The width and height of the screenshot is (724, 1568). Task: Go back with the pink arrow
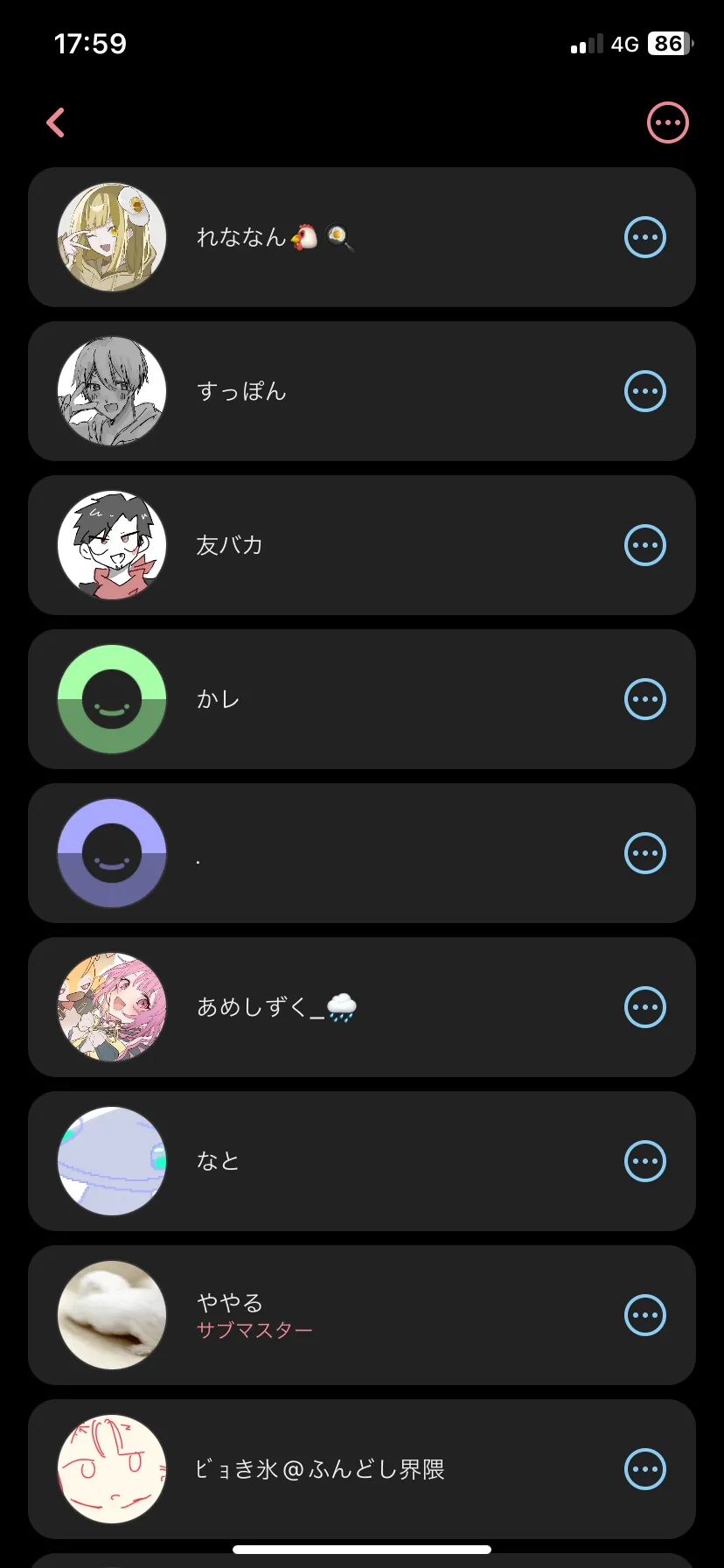pyautogui.click(x=56, y=122)
